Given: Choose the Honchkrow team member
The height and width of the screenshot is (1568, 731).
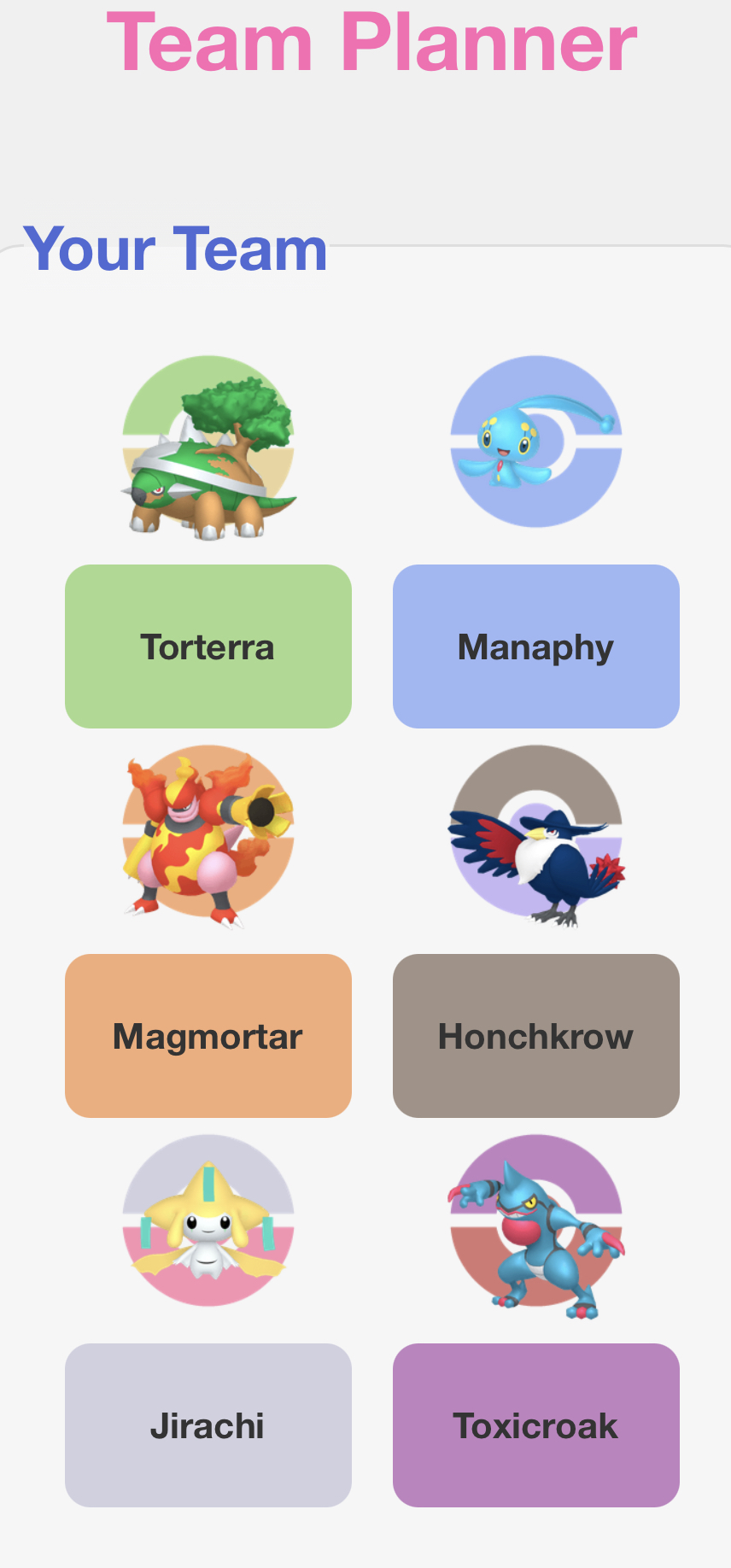Looking at the screenshot, I should (x=535, y=1036).
